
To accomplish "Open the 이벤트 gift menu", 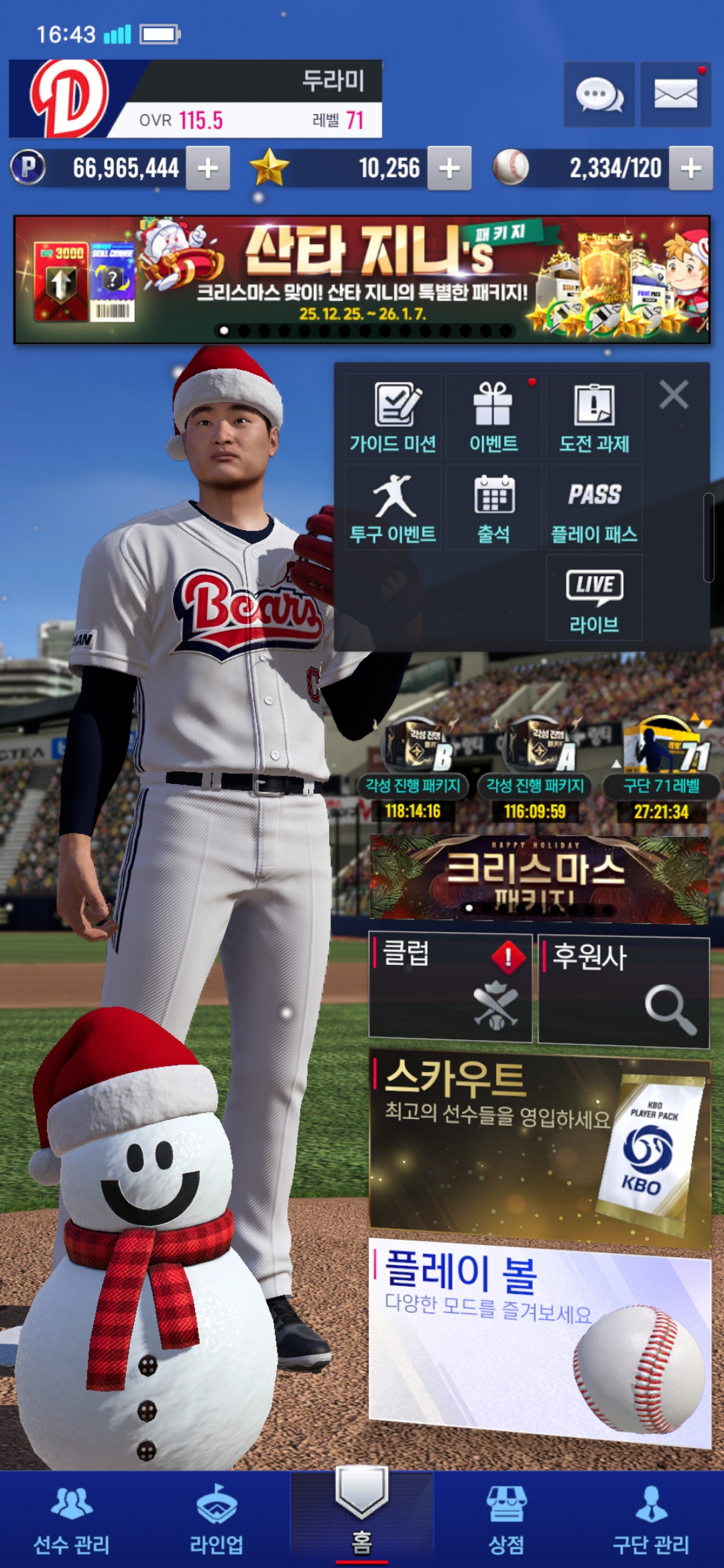I will click(493, 417).
